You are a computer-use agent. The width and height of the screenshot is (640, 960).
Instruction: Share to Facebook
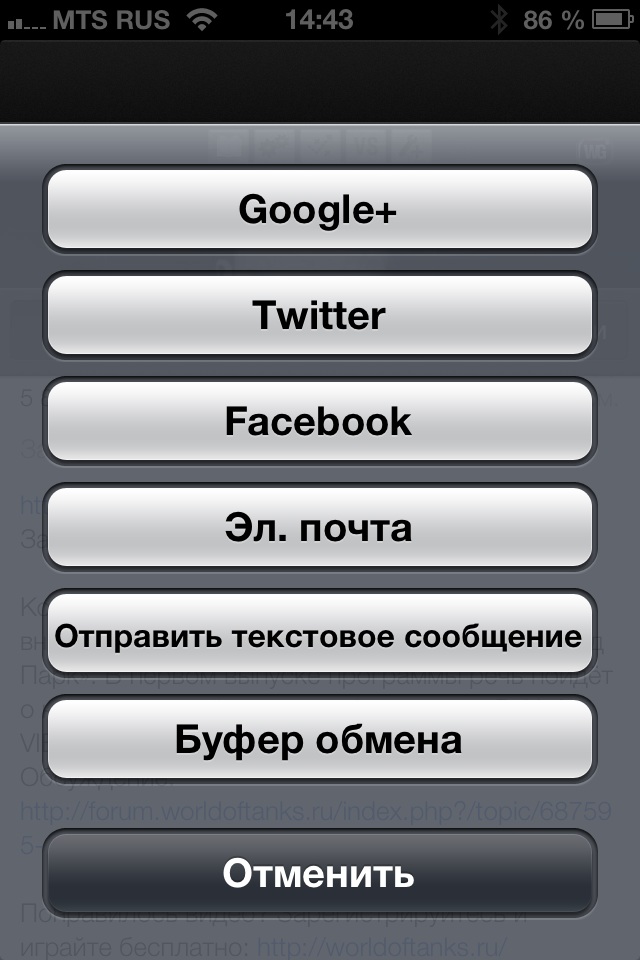click(319, 421)
